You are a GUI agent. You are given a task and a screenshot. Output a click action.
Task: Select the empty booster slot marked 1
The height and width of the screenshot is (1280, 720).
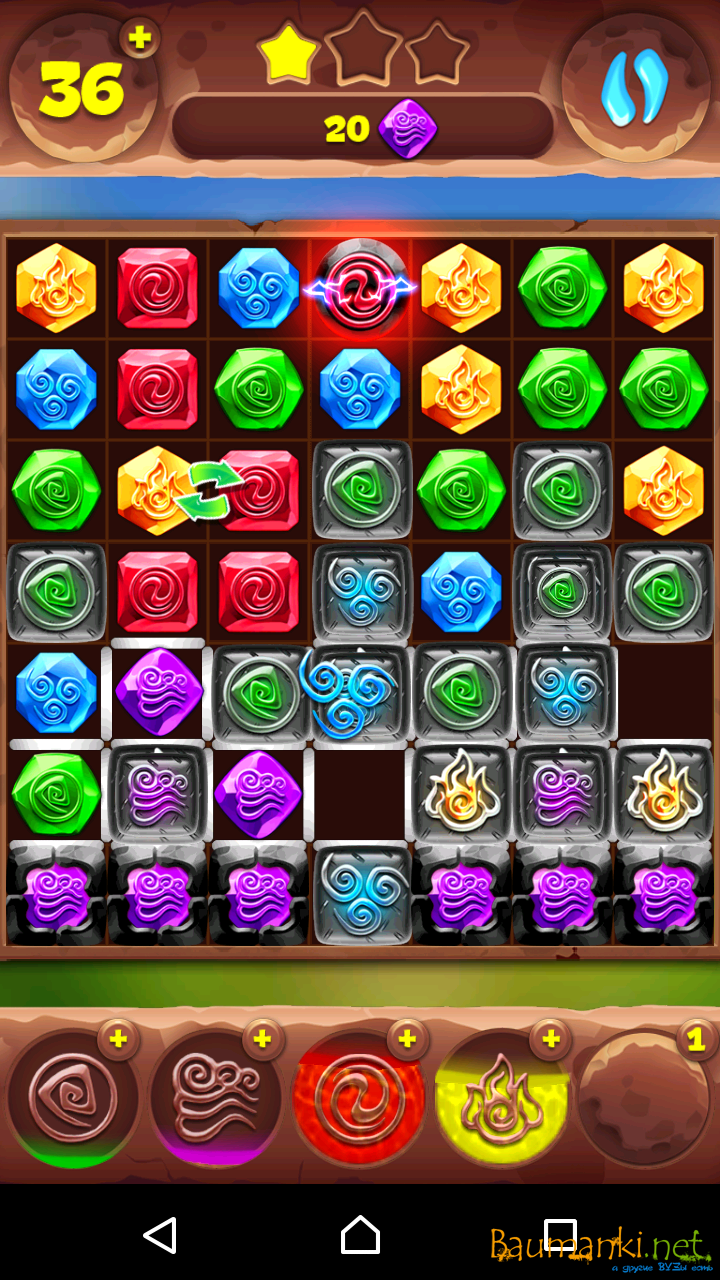[645, 1098]
